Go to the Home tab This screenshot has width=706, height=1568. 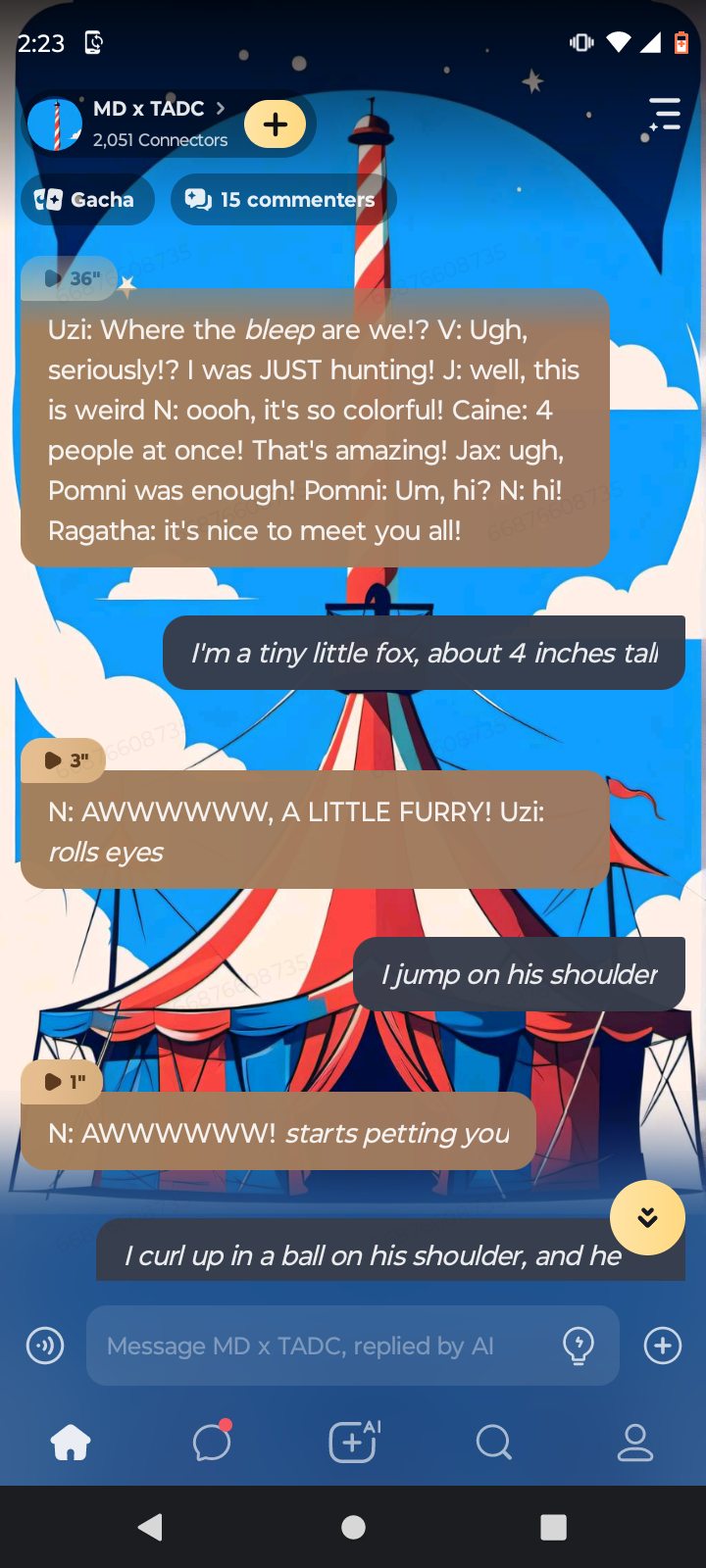tap(71, 1443)
